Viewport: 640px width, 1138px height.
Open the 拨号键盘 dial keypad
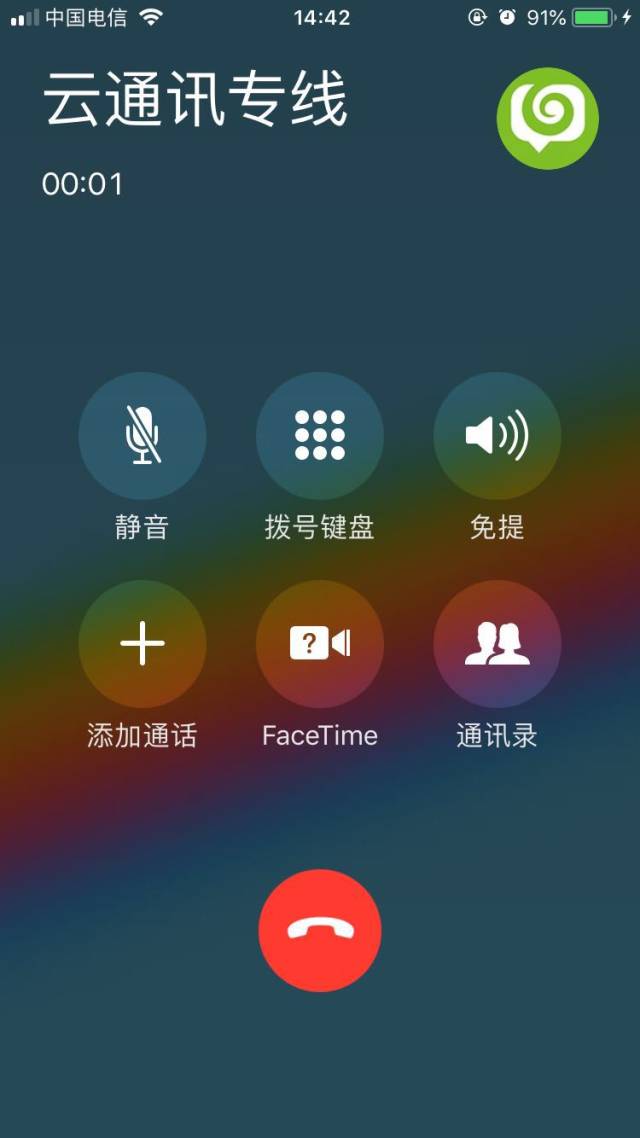point(320,436)
